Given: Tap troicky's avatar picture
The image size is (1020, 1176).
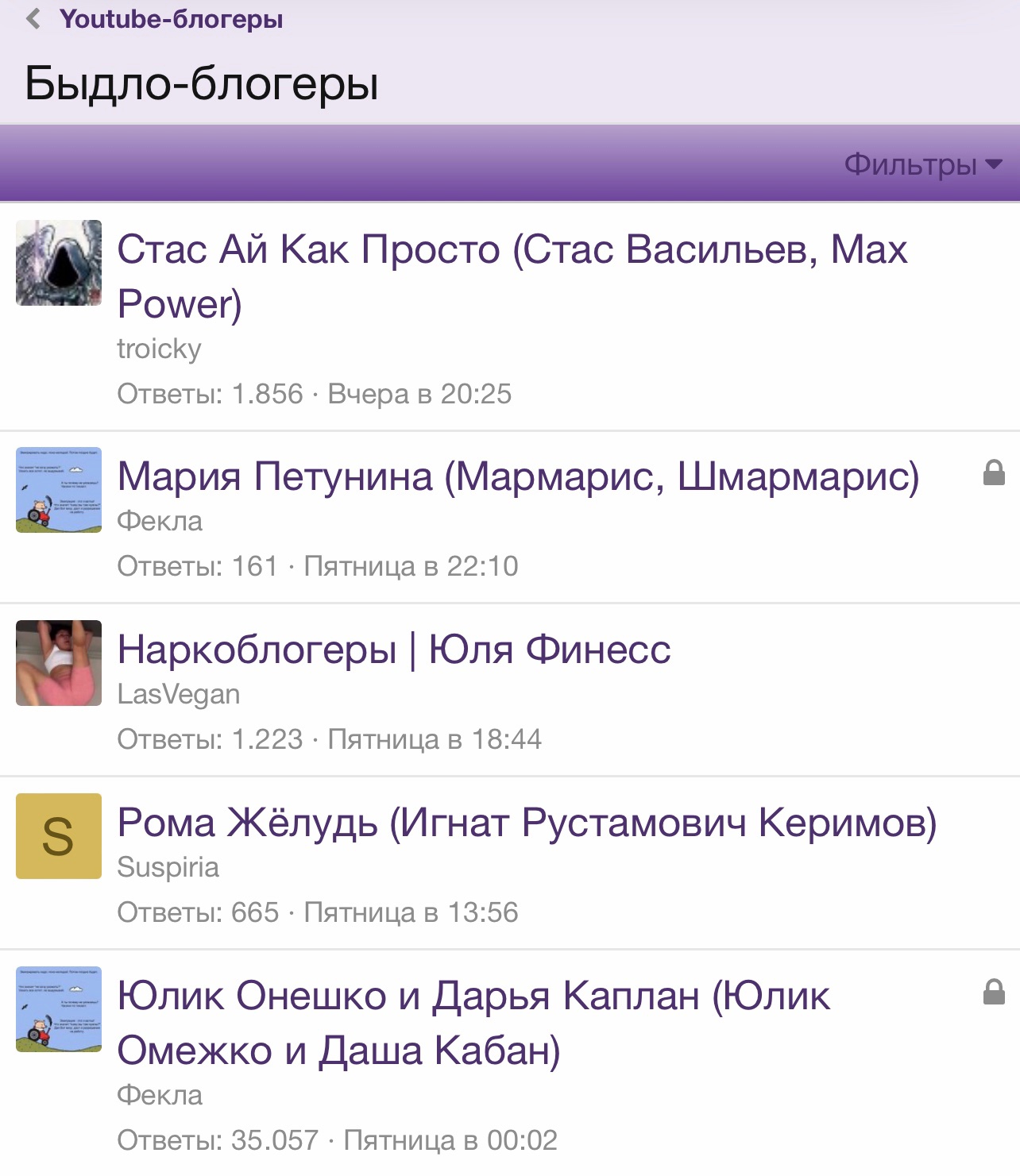Looking at the screenshot, I should point(59,263).
